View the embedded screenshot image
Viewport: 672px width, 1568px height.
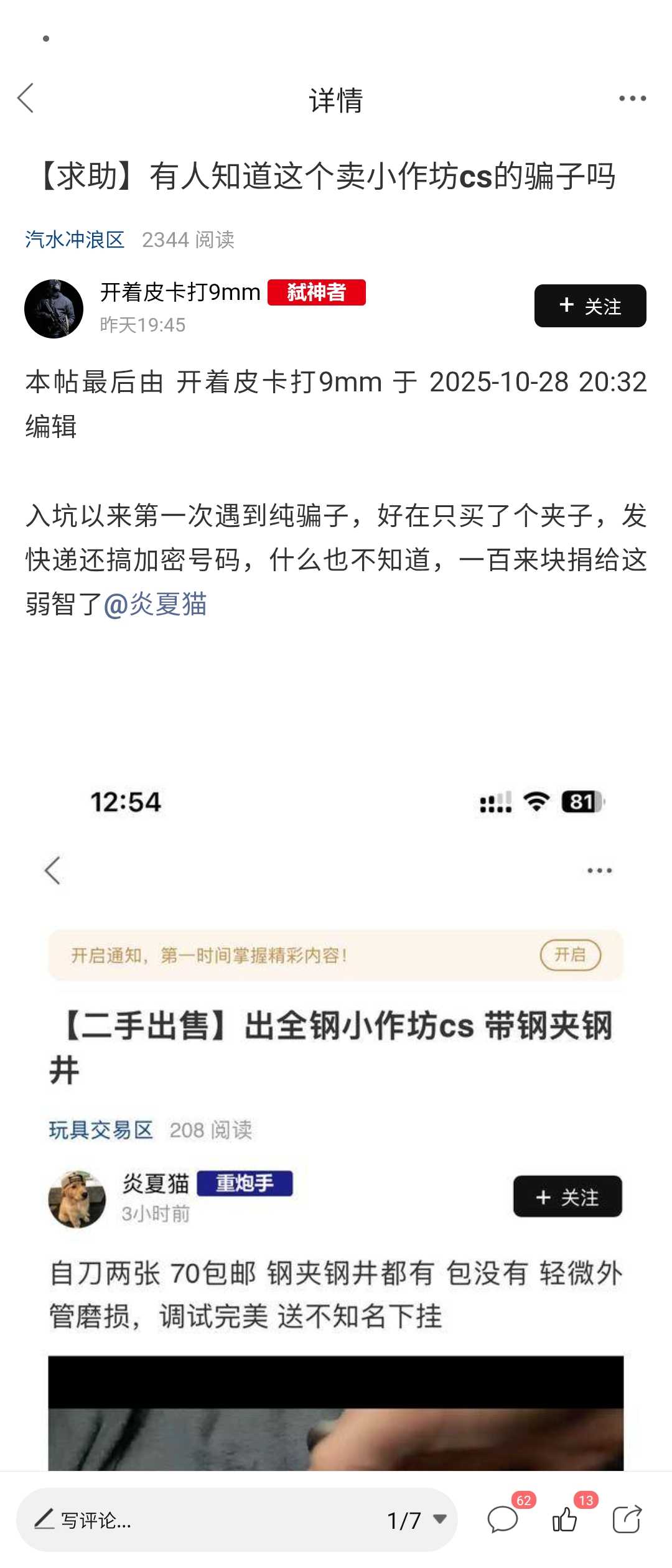pos(336,1120)
